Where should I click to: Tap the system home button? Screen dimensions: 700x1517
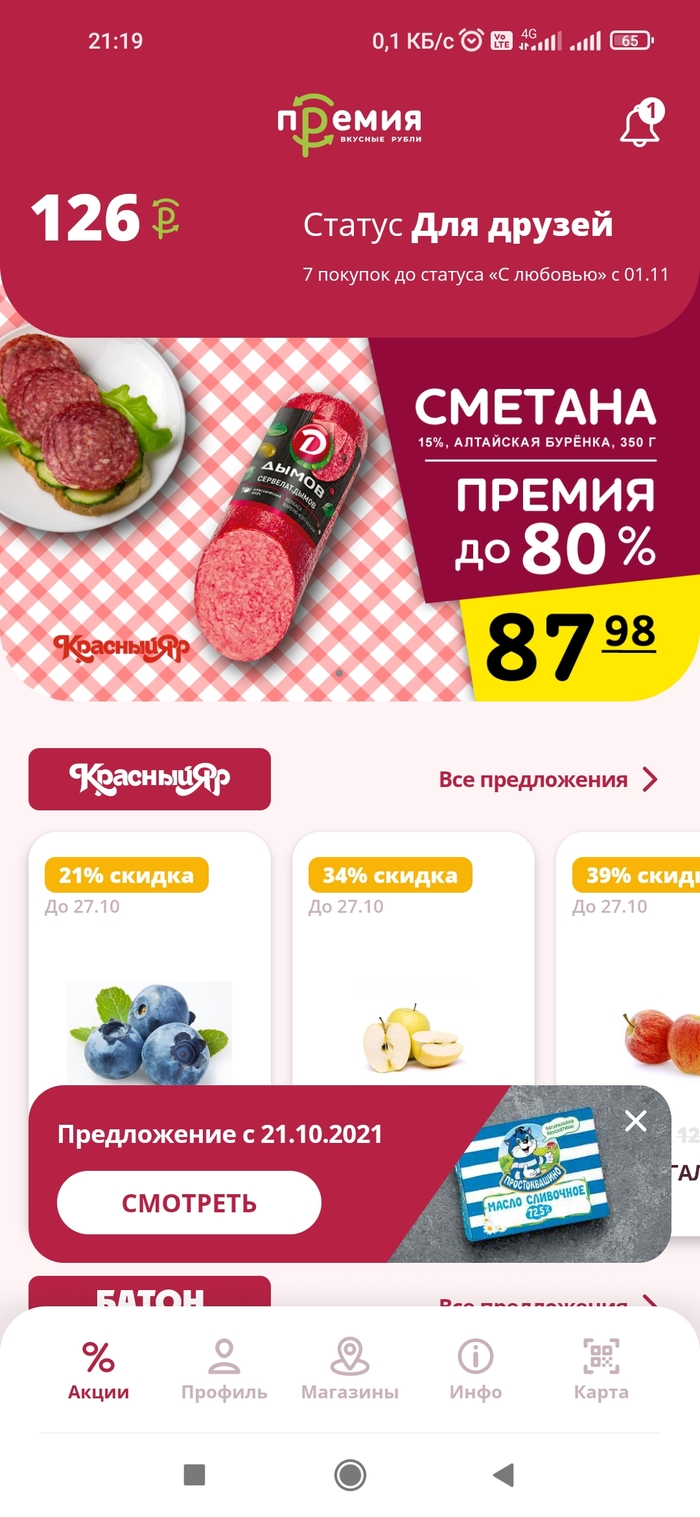point(350,1474)
